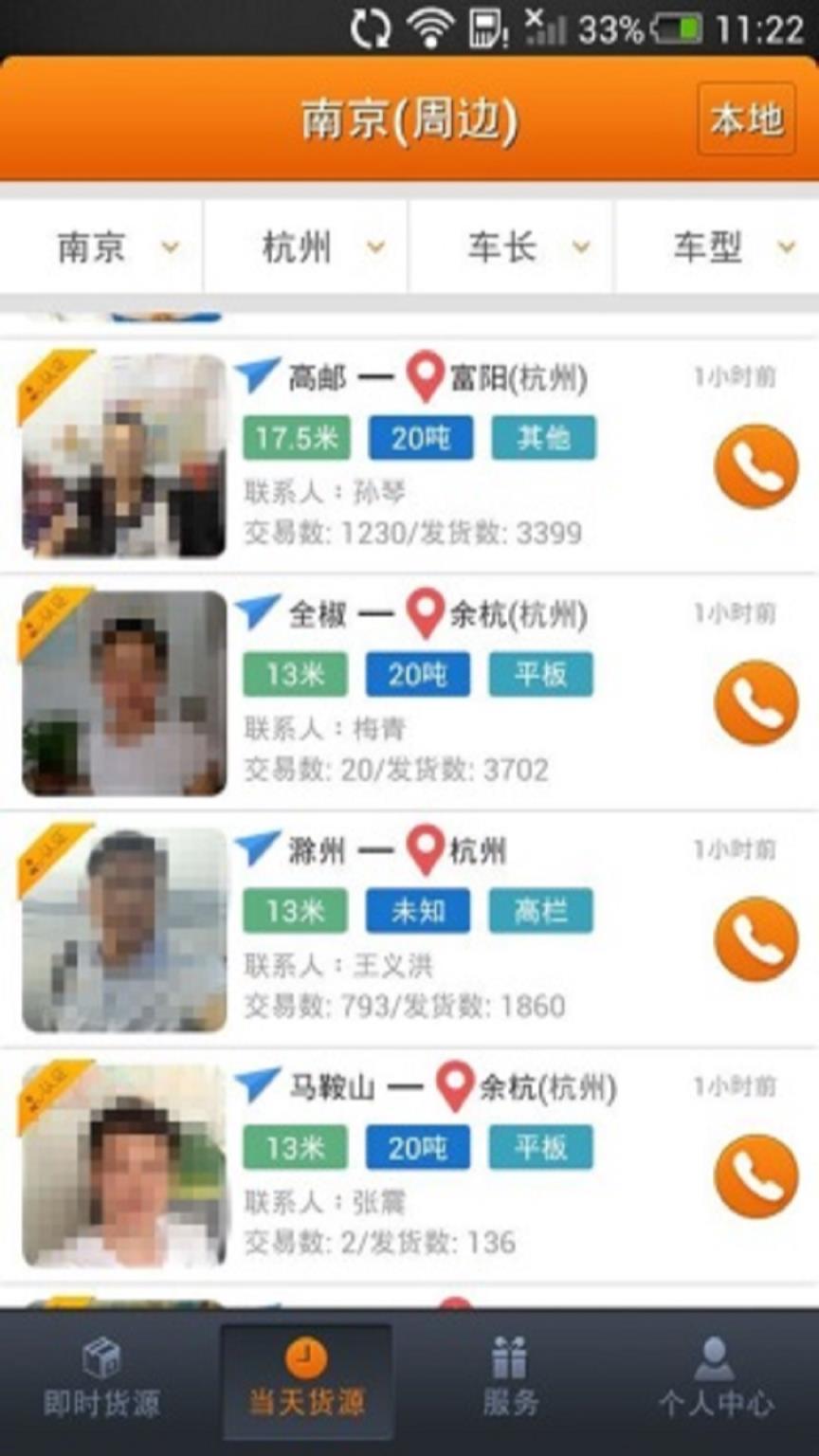Image resolution: width=819 pixels, height=1456 pixels.
Task: Tap the 平板 truck type tag for 张震
Action: (x=540, y=1147)
